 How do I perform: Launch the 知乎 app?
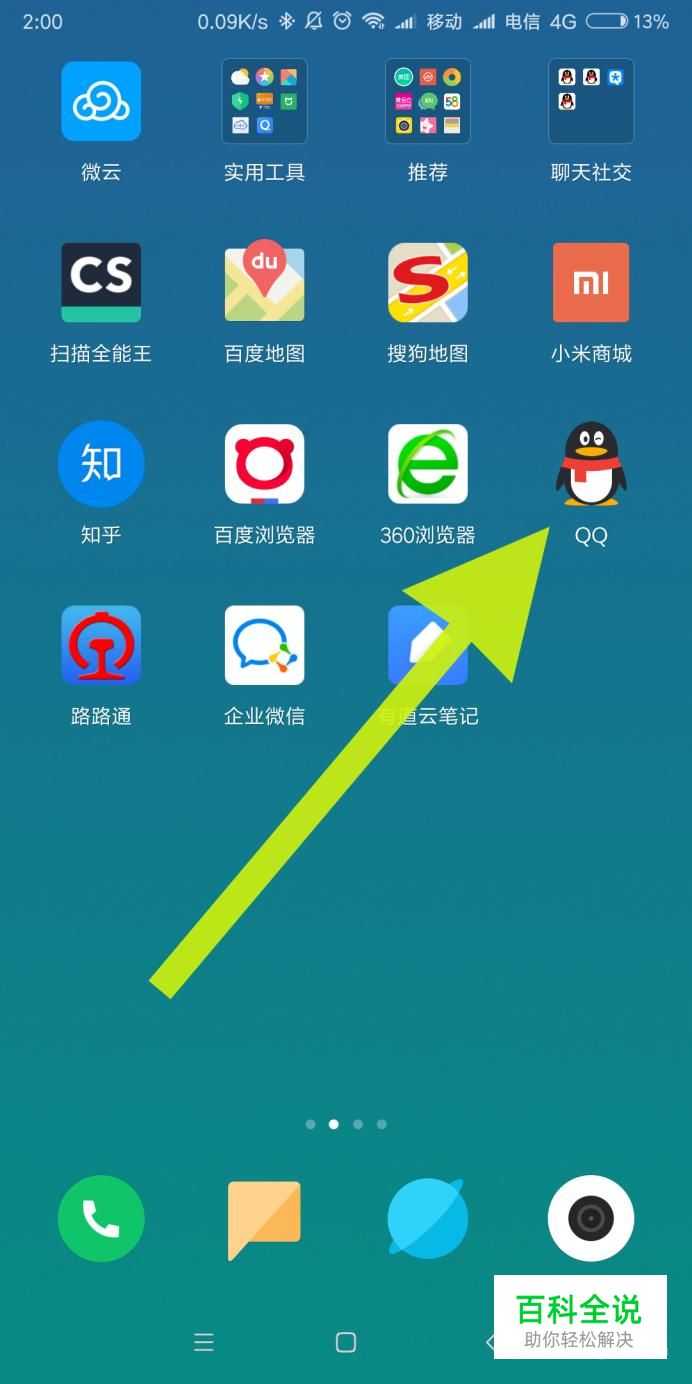coord(101,464)
